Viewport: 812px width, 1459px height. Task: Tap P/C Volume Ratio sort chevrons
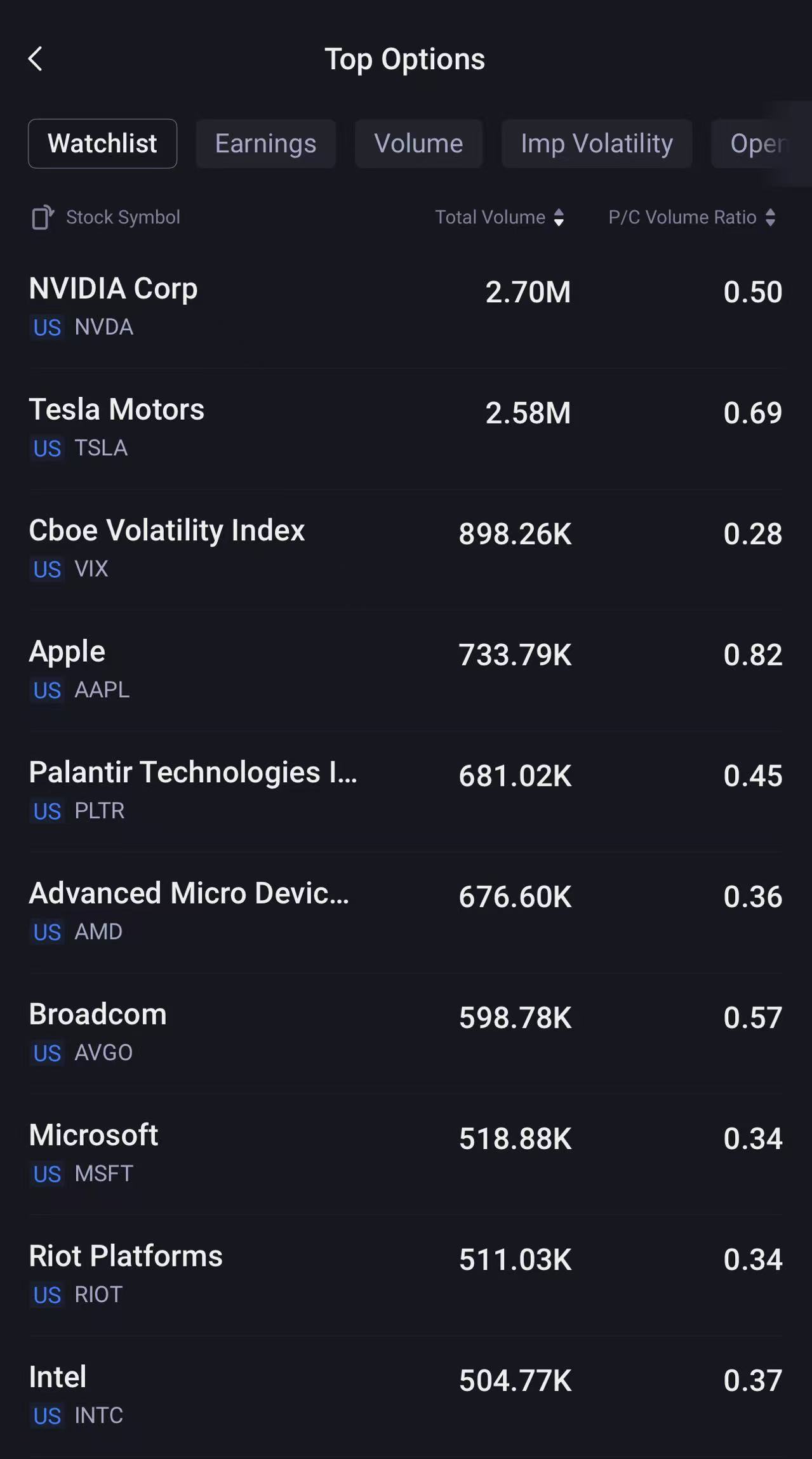coord(771,217)
